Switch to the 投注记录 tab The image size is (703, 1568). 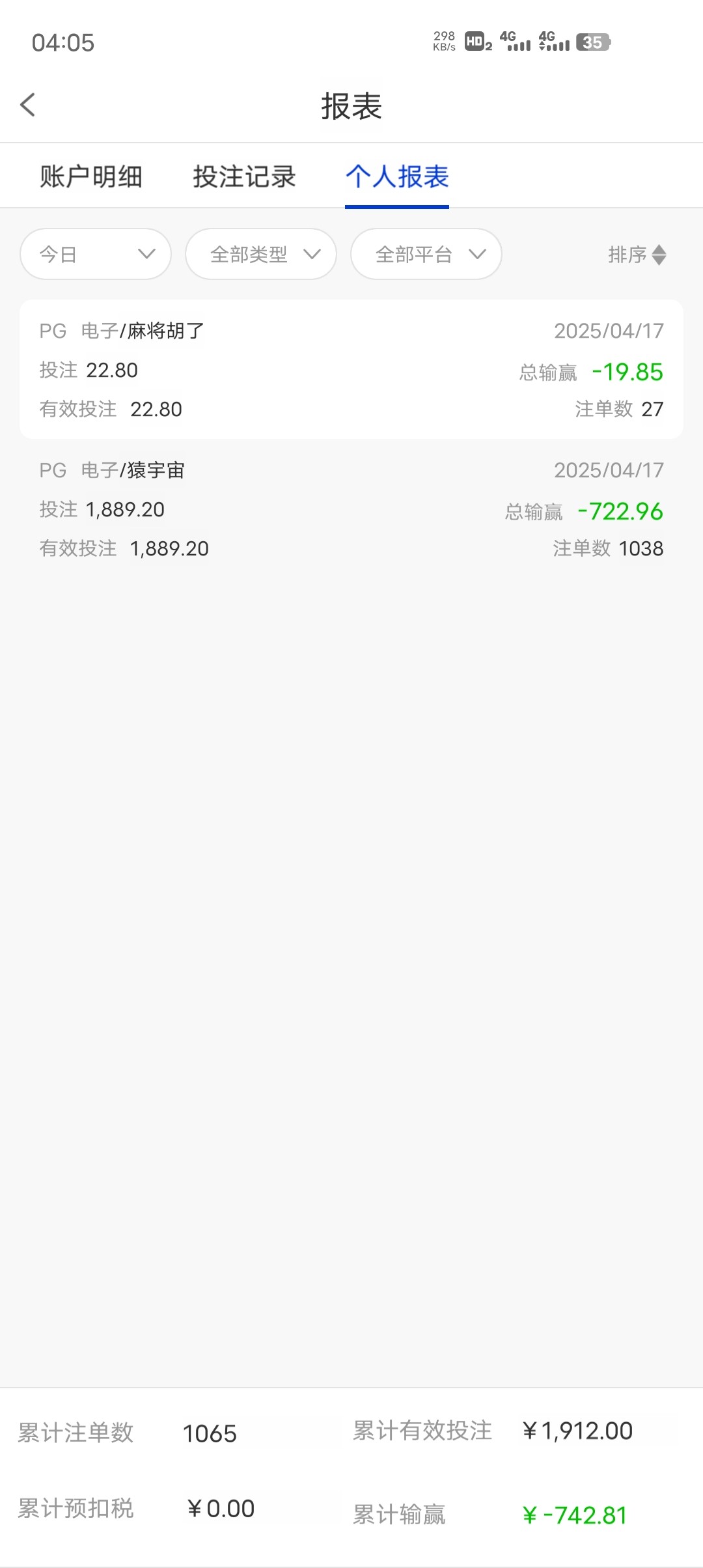(x=244, y=176)
